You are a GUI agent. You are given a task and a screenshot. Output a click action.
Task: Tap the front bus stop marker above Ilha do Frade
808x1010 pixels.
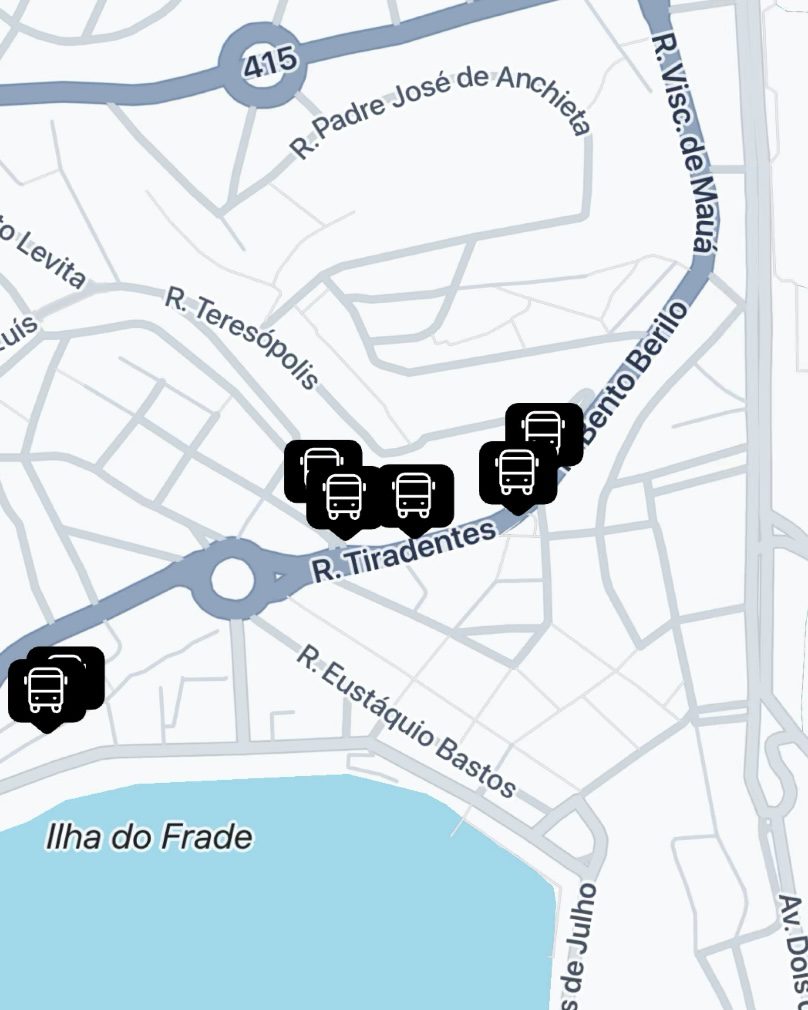point(44,691)
